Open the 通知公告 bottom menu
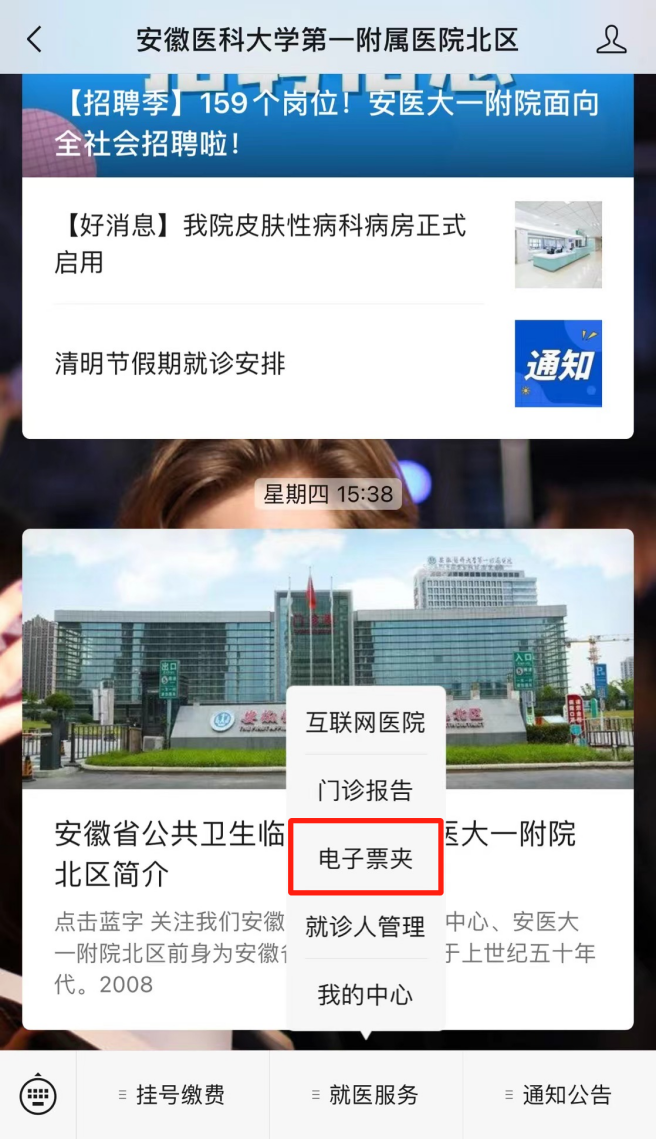The width and height of the screenshot is (656, 1139). tap(559, 1095)
